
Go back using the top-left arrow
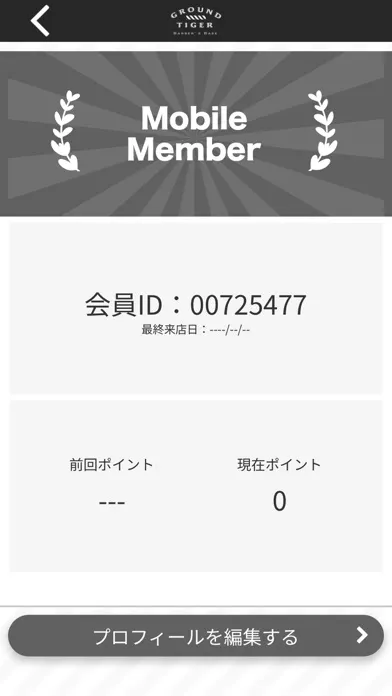[40, 21]
